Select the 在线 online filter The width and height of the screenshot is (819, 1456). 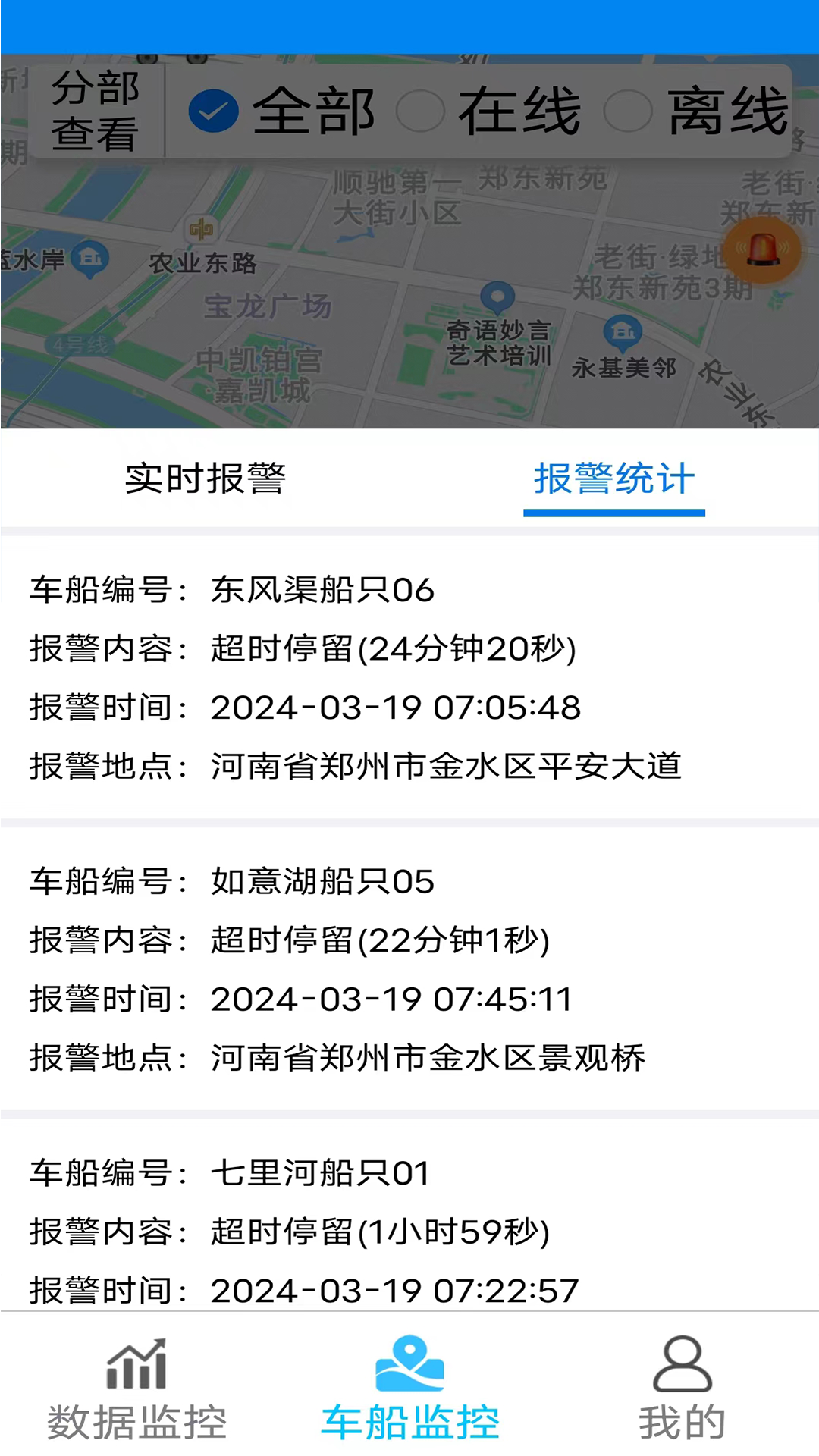(488, 111)
